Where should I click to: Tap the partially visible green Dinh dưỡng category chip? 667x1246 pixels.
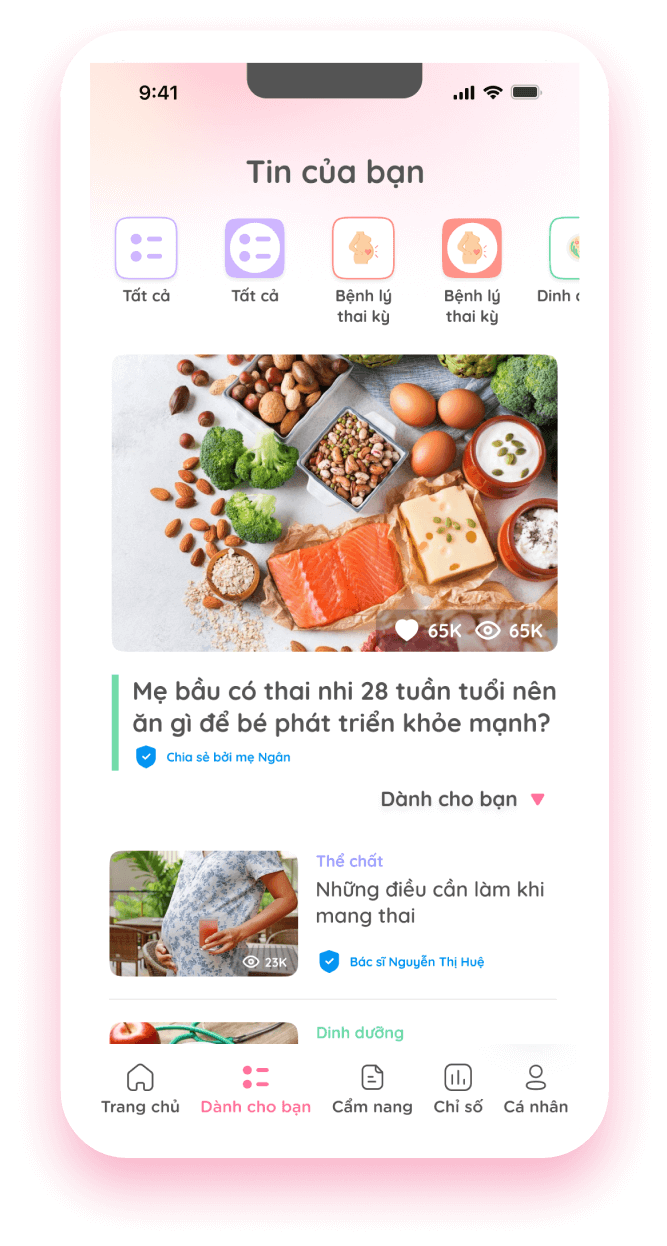pos(565,250)
